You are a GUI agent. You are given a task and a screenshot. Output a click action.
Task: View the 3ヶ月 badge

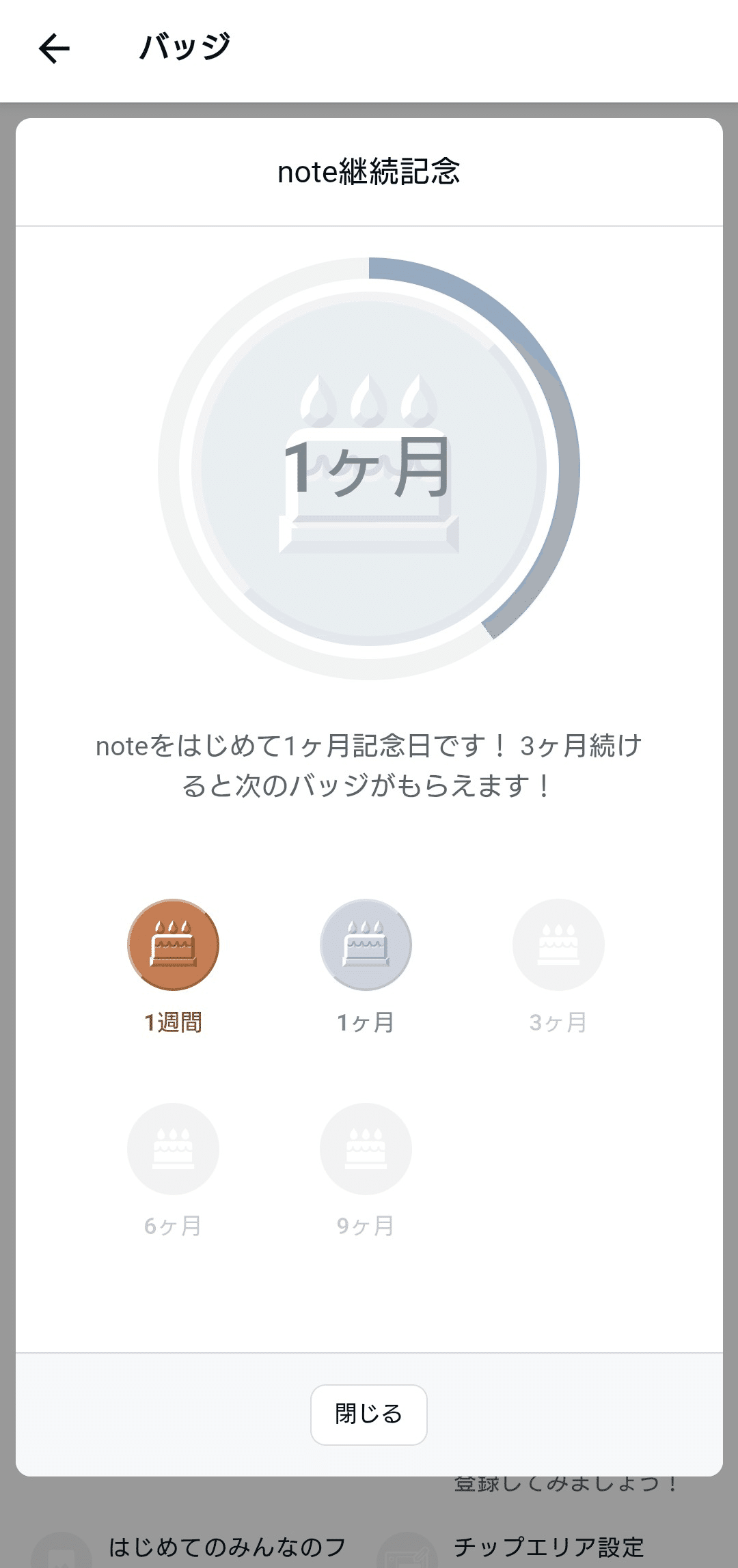[x=558, y=945]
